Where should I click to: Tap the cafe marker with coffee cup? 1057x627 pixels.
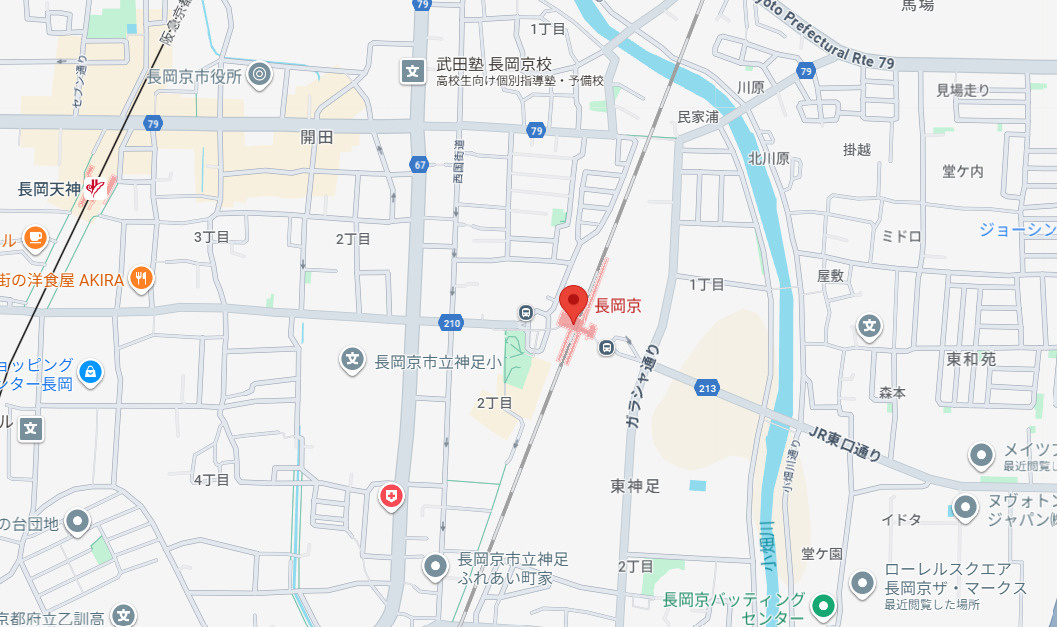coord(34,239)
